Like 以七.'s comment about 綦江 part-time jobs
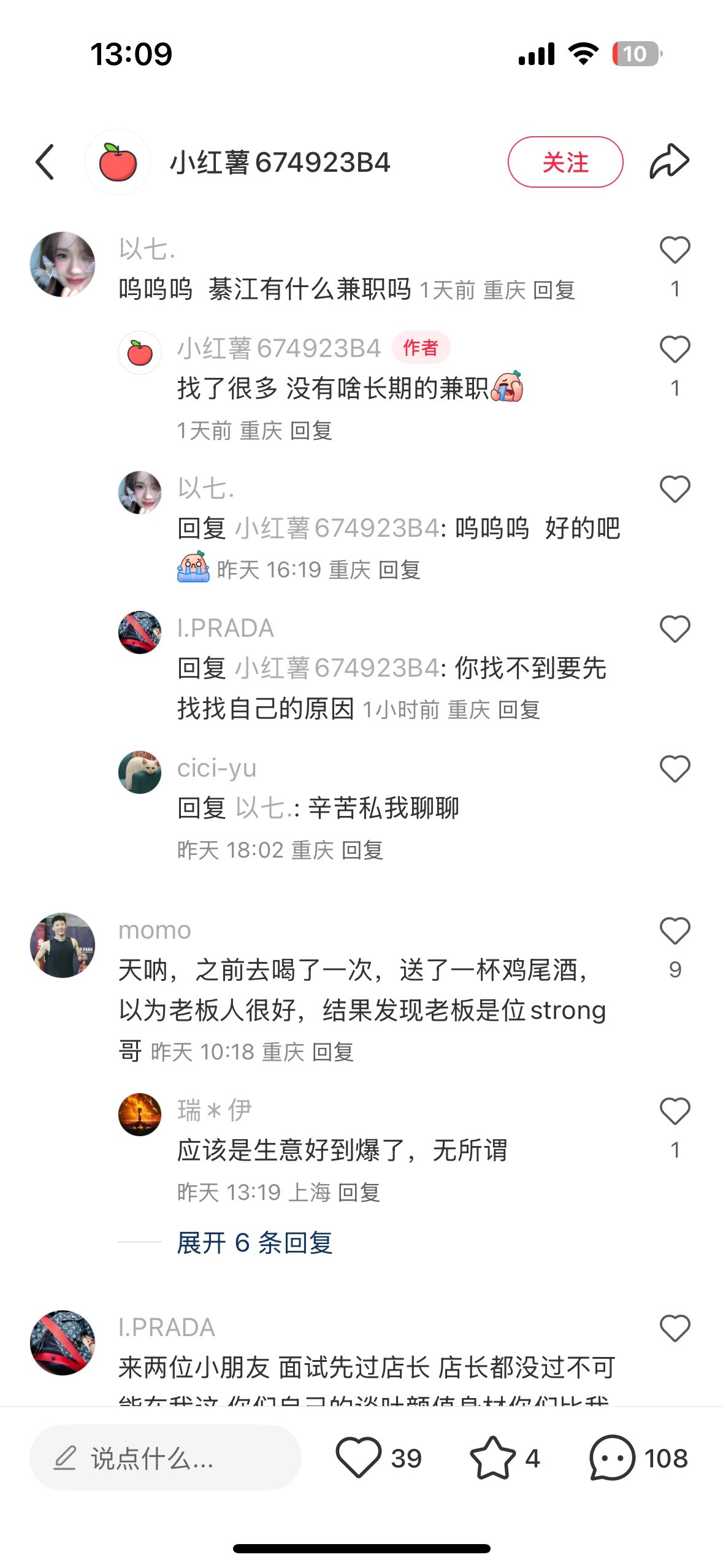The image size is (723, 1568). click(x=675, y=250)
